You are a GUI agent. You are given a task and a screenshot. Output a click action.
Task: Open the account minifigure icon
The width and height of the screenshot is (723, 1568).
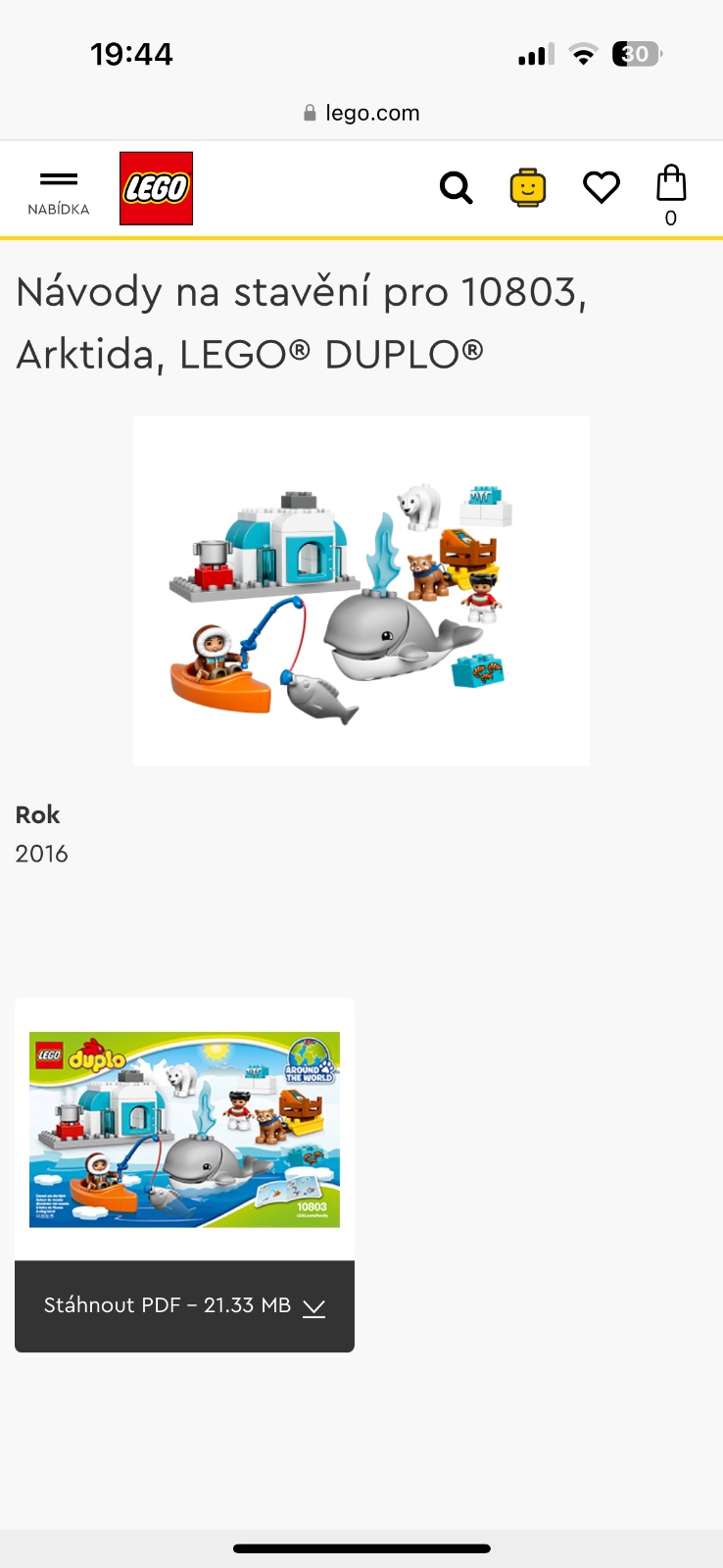point(527,187)
